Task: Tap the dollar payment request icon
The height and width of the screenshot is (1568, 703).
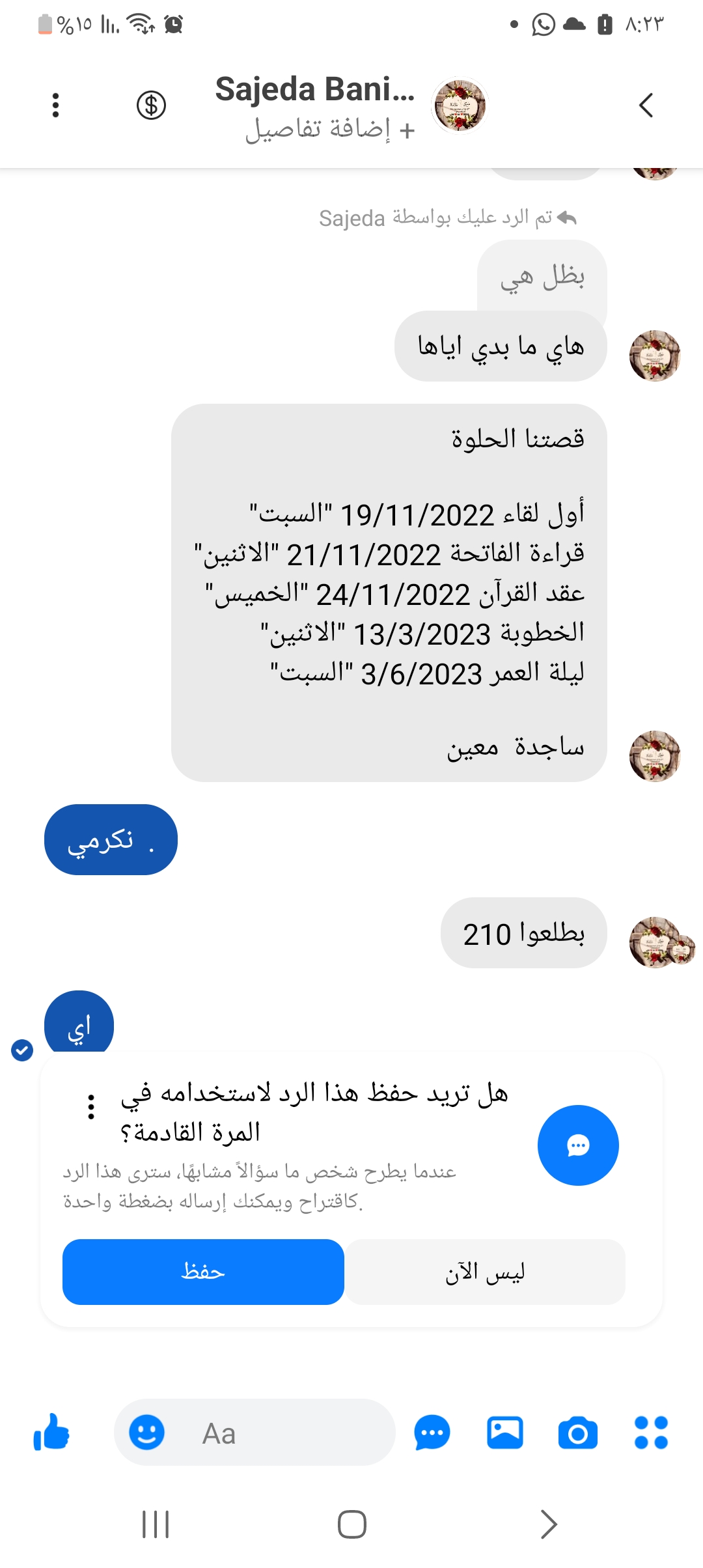Action: (151, 105)
